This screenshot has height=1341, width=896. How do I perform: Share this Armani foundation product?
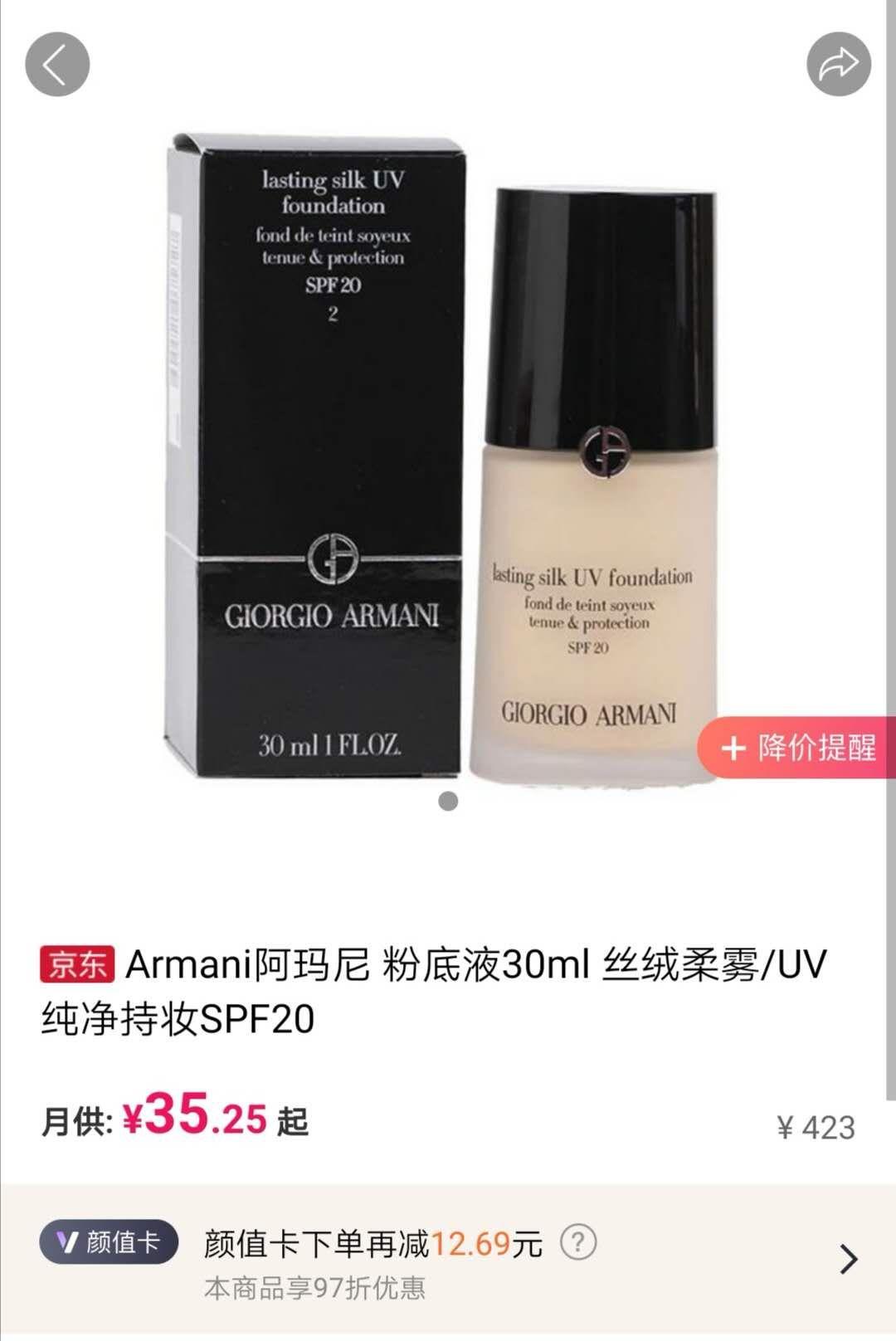[x=839, y=65]
